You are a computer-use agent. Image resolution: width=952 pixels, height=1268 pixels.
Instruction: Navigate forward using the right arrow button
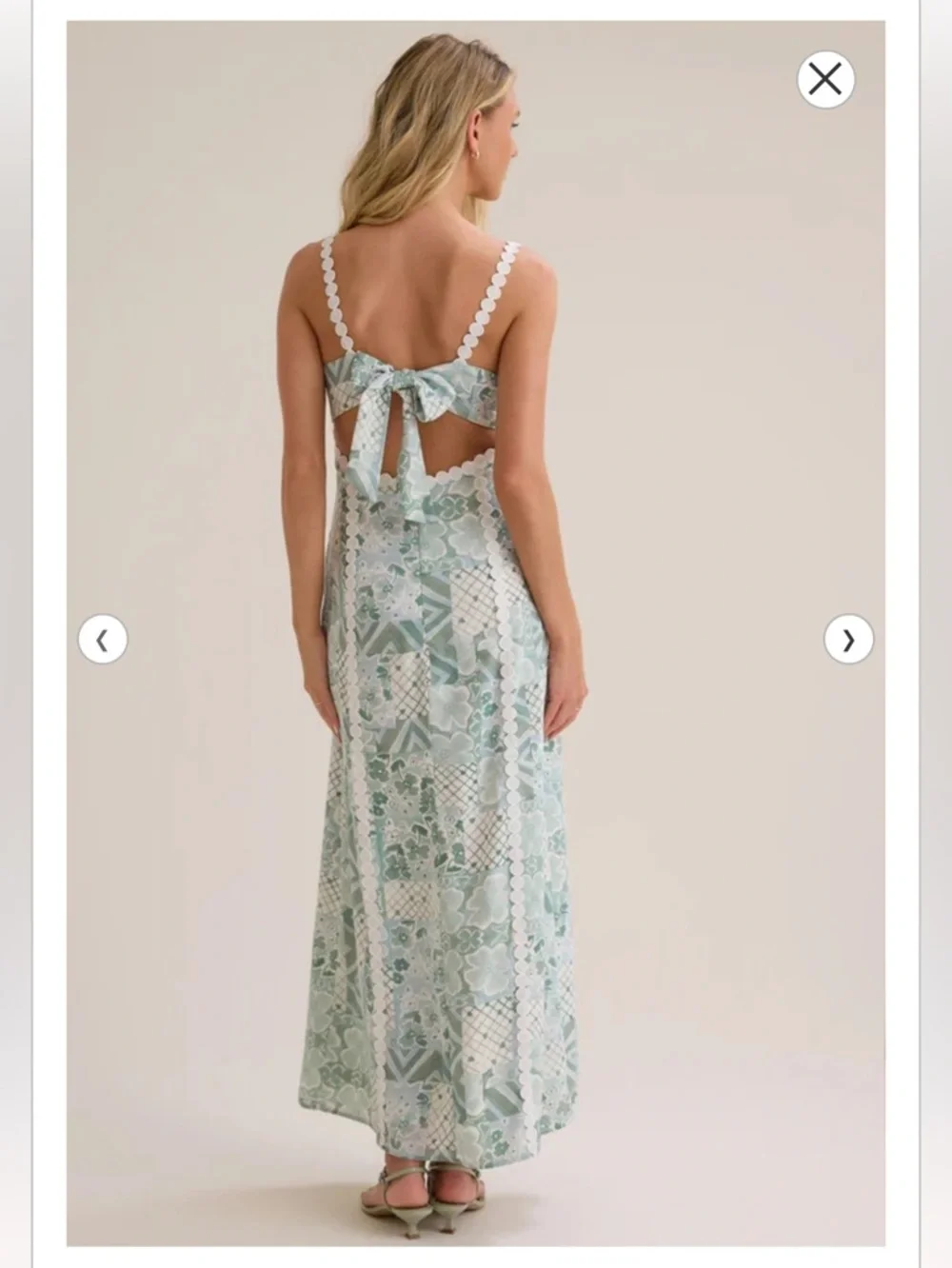click(x=850, y=641)
